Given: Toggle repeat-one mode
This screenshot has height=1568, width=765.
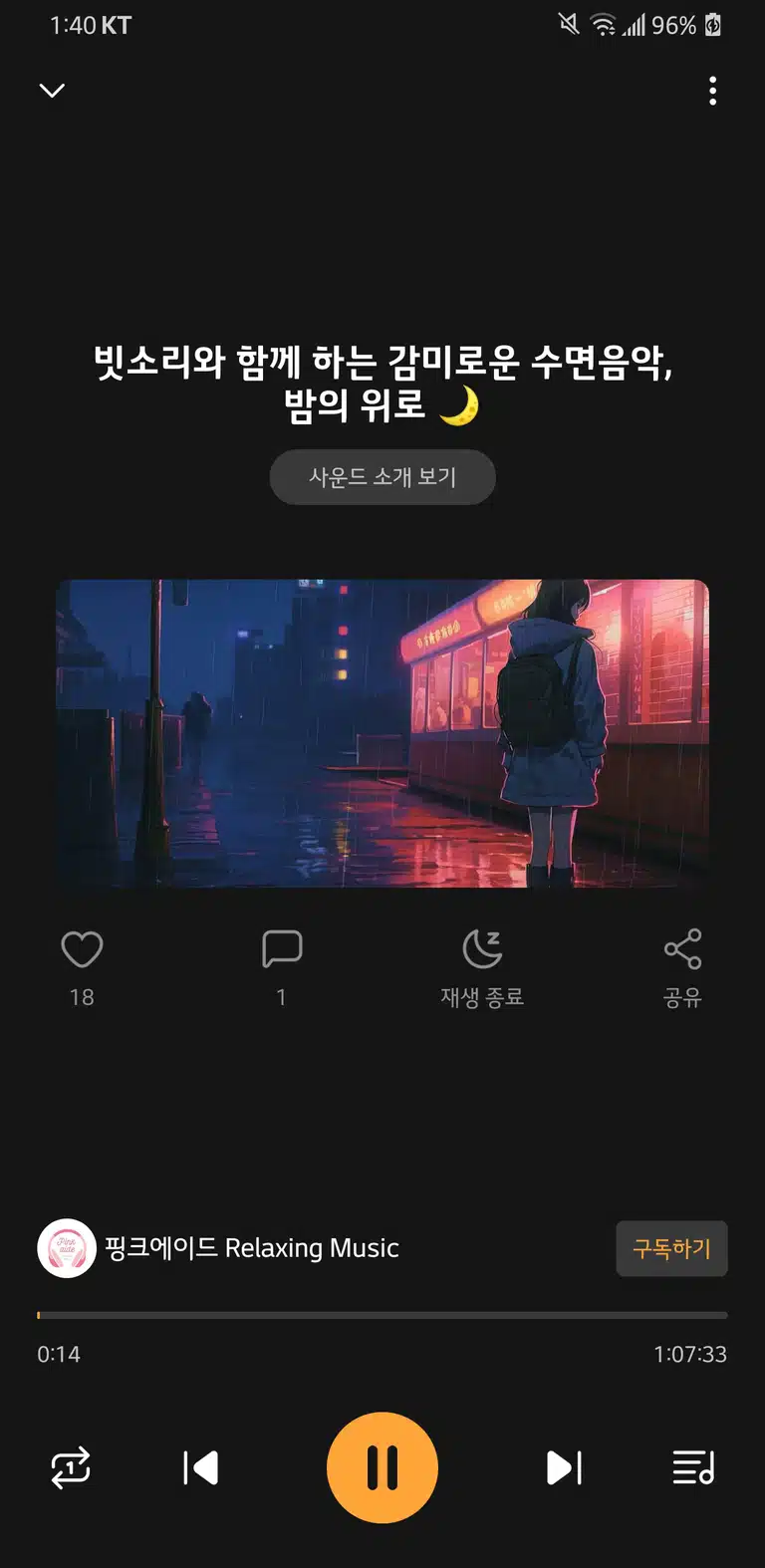Looking at the screenshot, I should click(x=71, y=1467).
